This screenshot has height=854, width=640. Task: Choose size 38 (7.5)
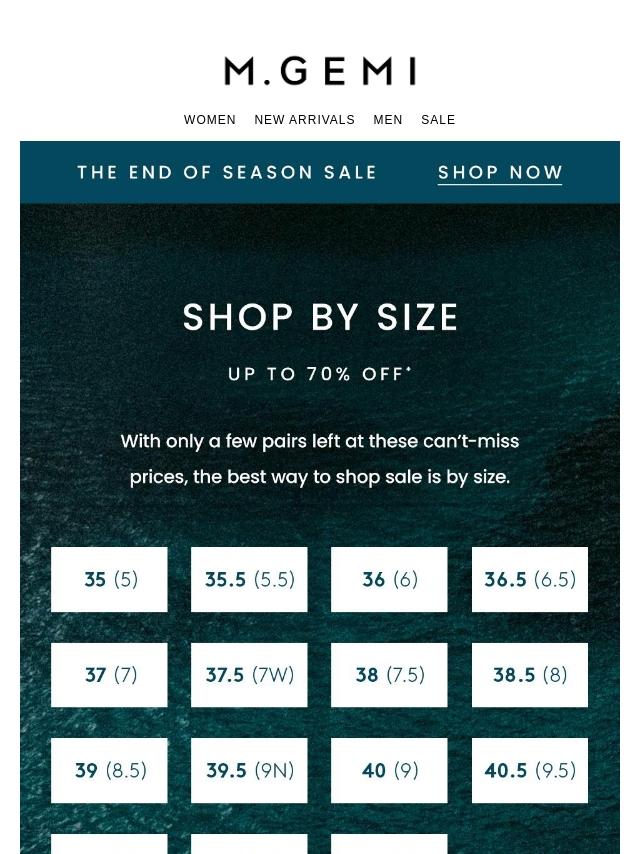[x=389, y=675]
